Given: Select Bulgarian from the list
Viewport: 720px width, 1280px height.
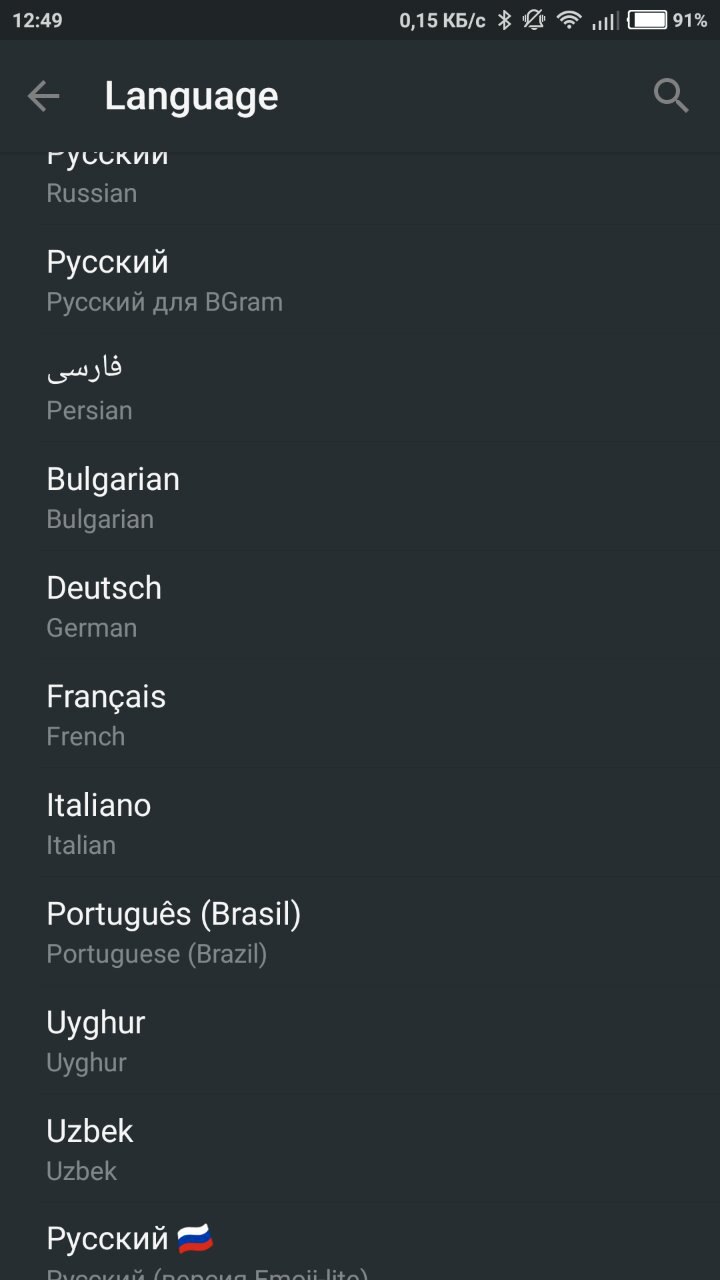Looking at the screenshot, I should point(360,497).
